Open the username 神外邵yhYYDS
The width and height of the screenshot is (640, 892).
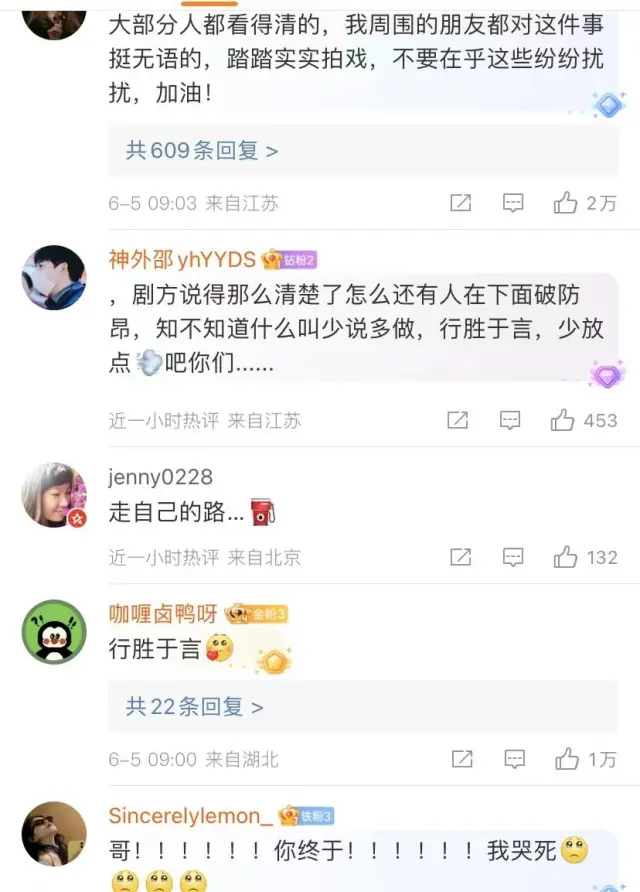(182, 260)
